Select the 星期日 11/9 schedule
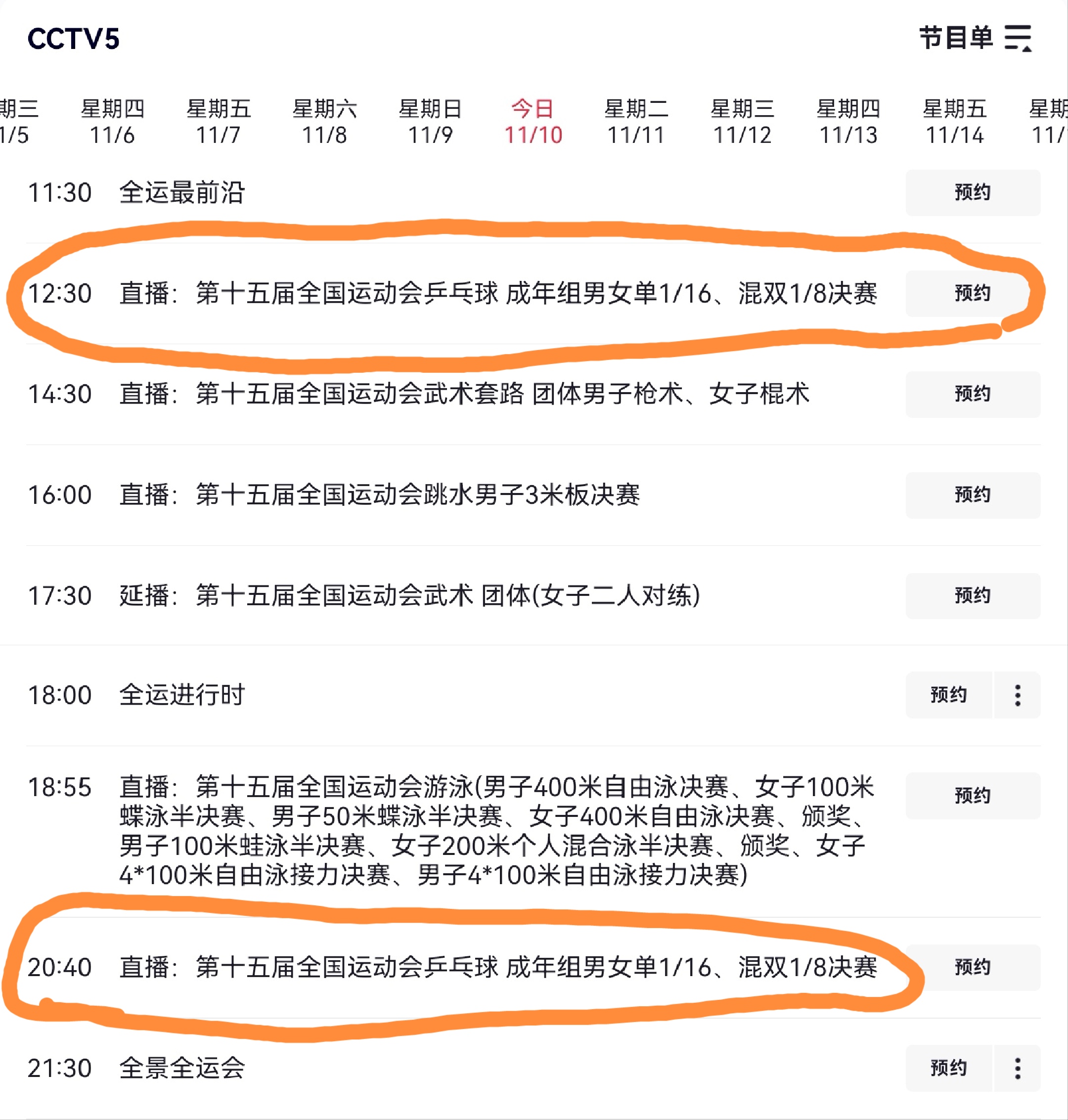The image size is (1068, 1120). point(430,121)
